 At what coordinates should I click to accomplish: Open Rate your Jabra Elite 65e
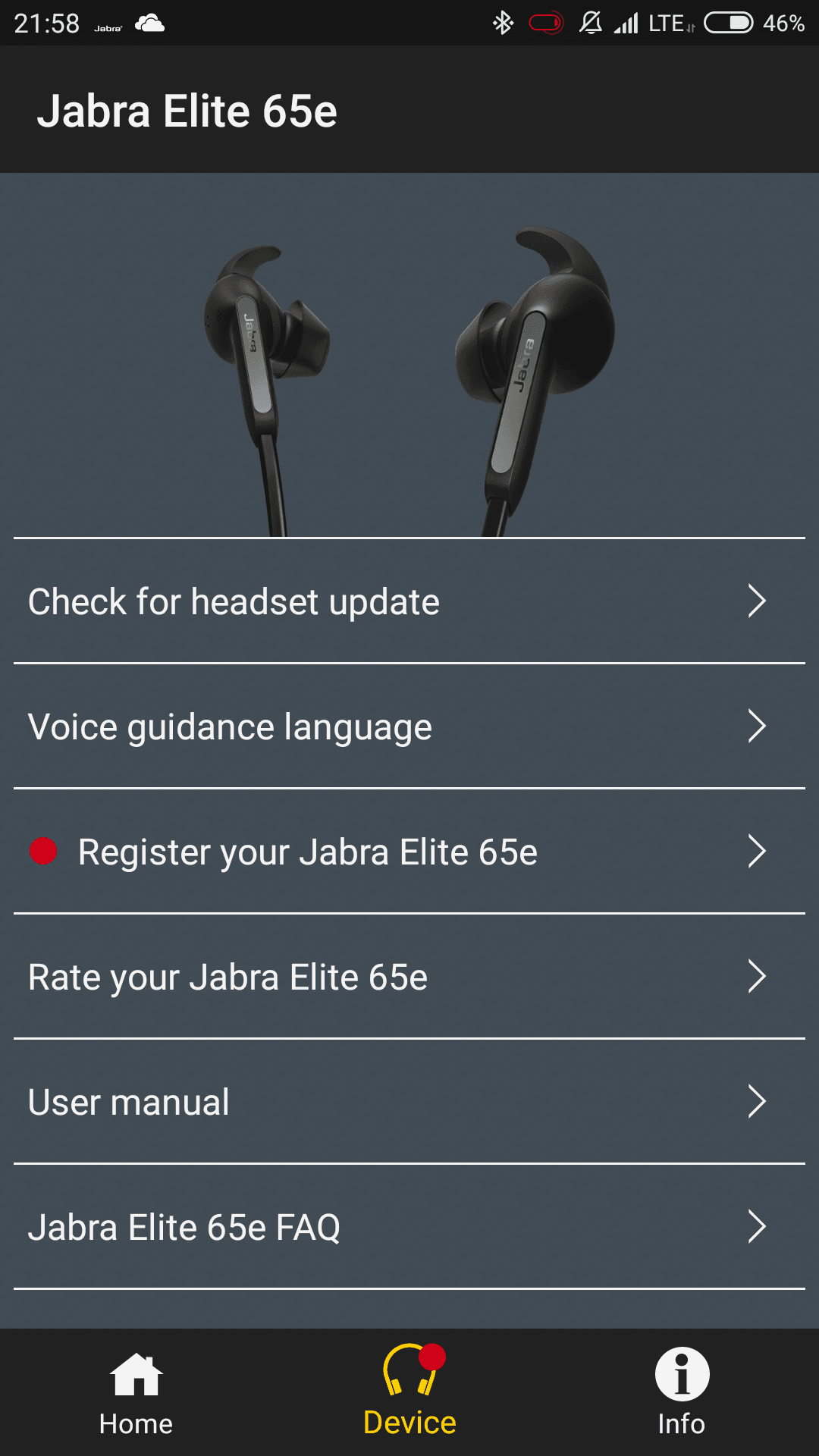tap(409, 977)
